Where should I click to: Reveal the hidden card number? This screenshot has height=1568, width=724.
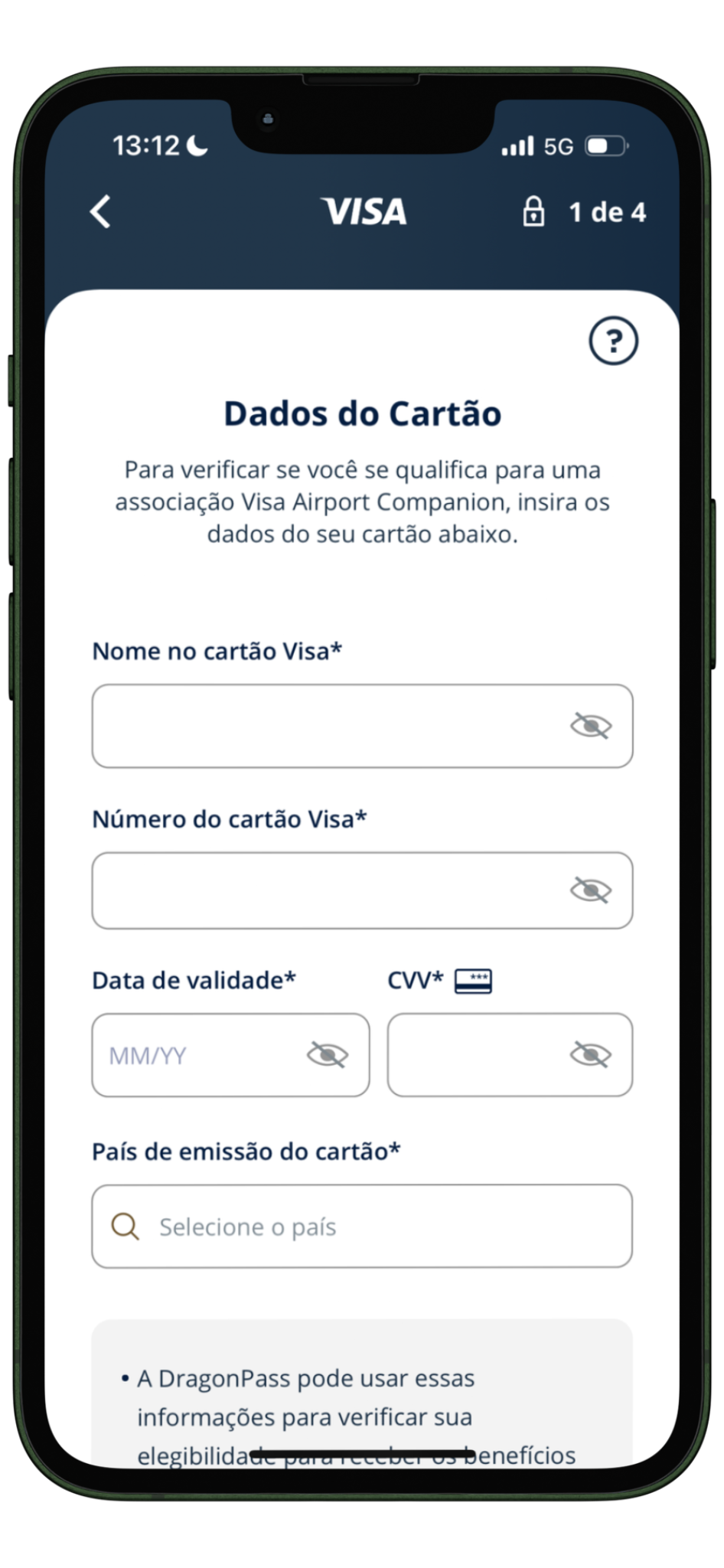pos(590,890)
